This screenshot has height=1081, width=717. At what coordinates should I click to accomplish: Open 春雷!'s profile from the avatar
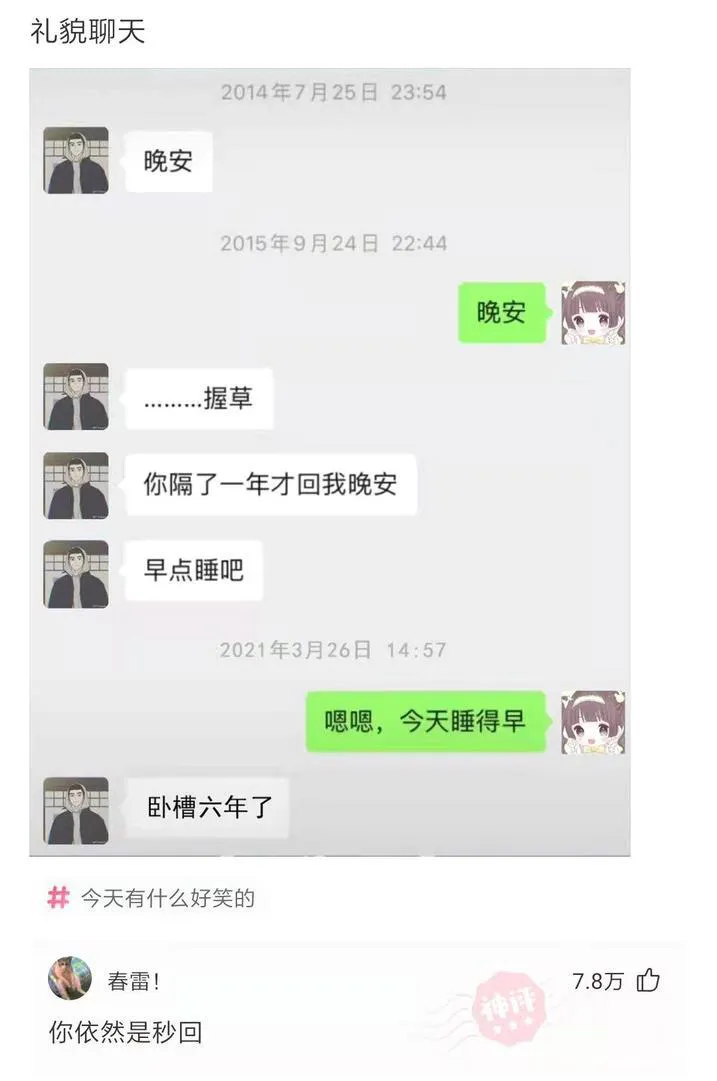pyautogui.click(x=69, y=980)
